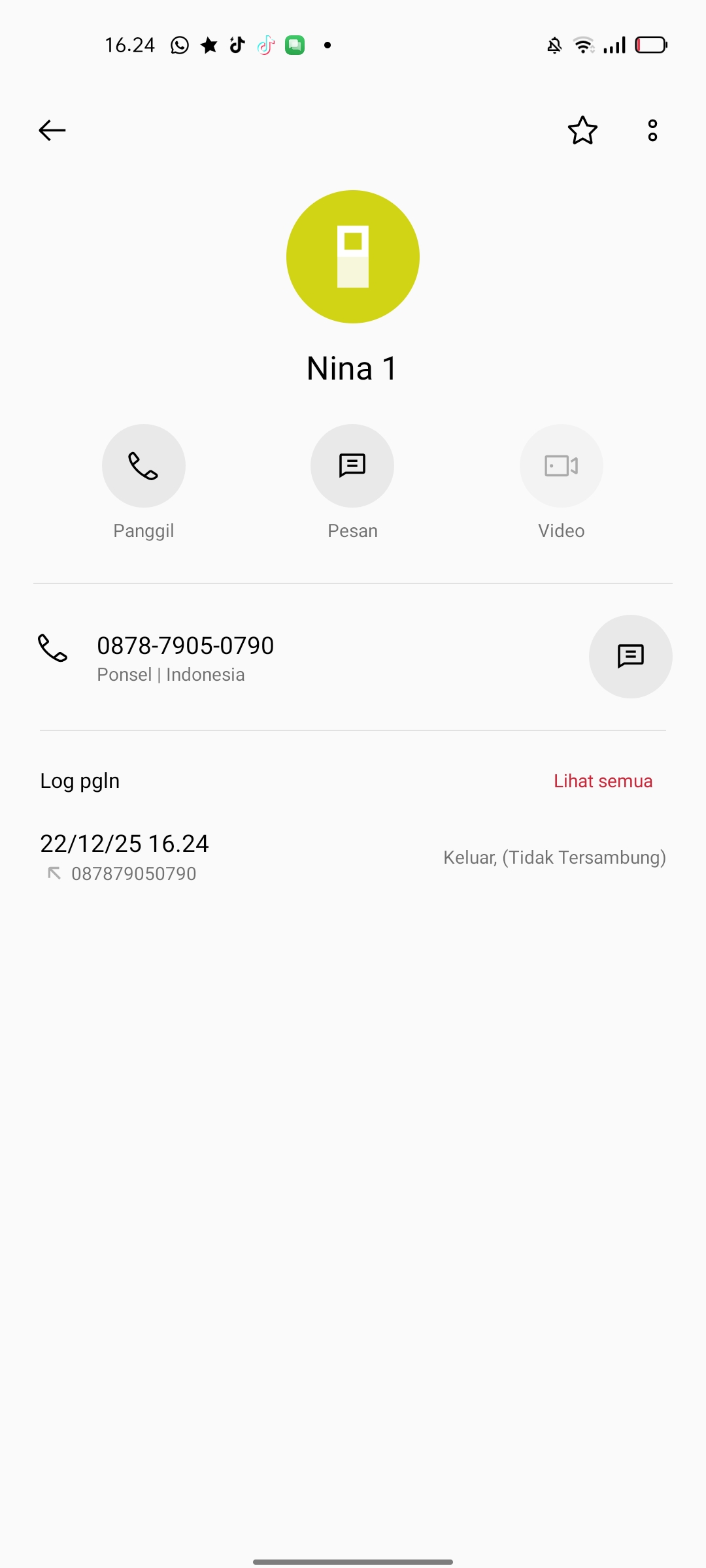Tap the Wi-Fi status icon
This screenshot has width=706, height=1568.
(x=582, y=44)
